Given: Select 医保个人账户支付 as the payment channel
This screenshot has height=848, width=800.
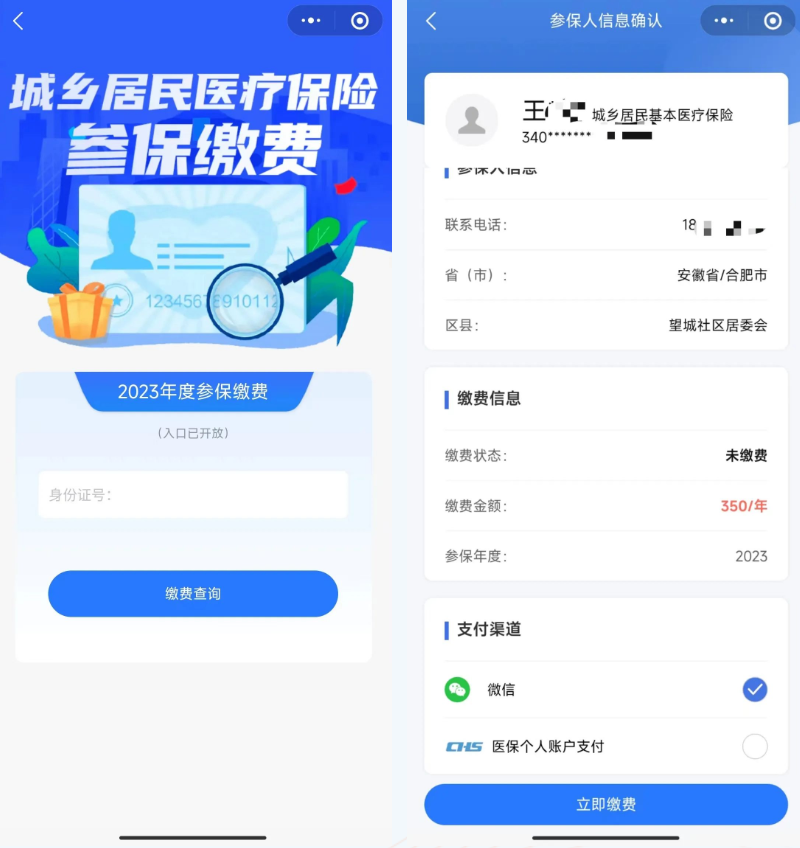Looking at the screenshot, I should pyautogui.click(x=755, y=746).
